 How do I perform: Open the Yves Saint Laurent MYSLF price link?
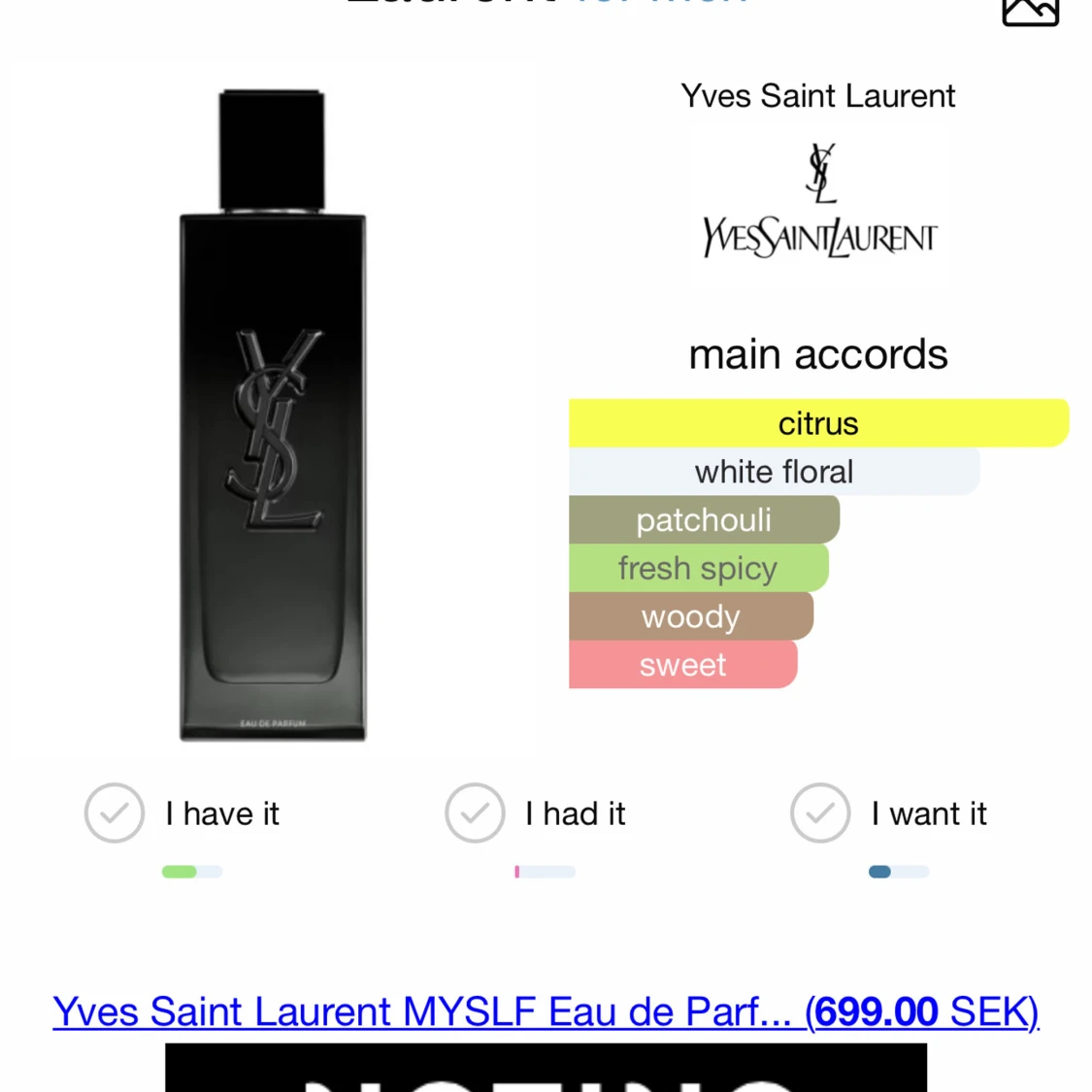pyautogui.click(x=546, y=1011)
